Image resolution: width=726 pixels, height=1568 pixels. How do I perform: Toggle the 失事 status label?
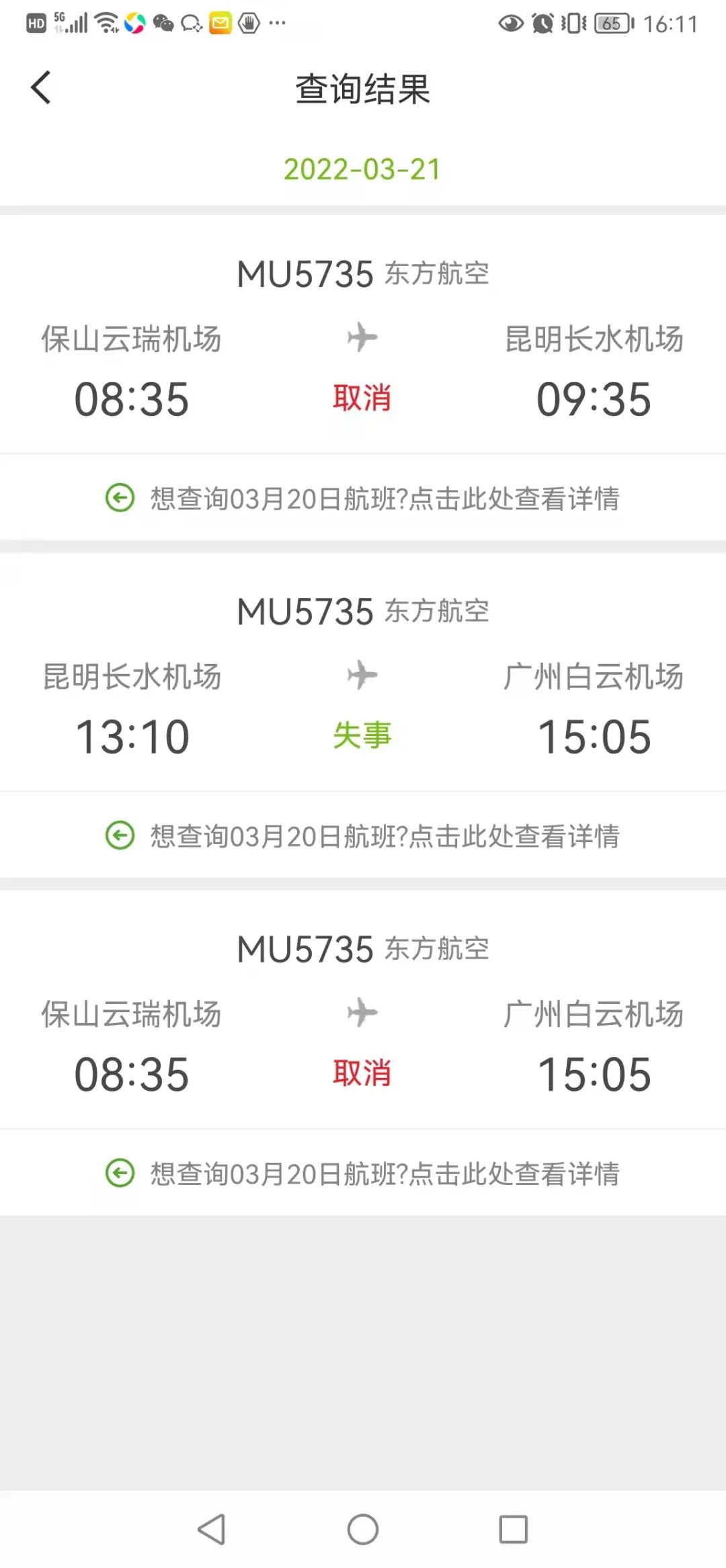coord(362,735)
